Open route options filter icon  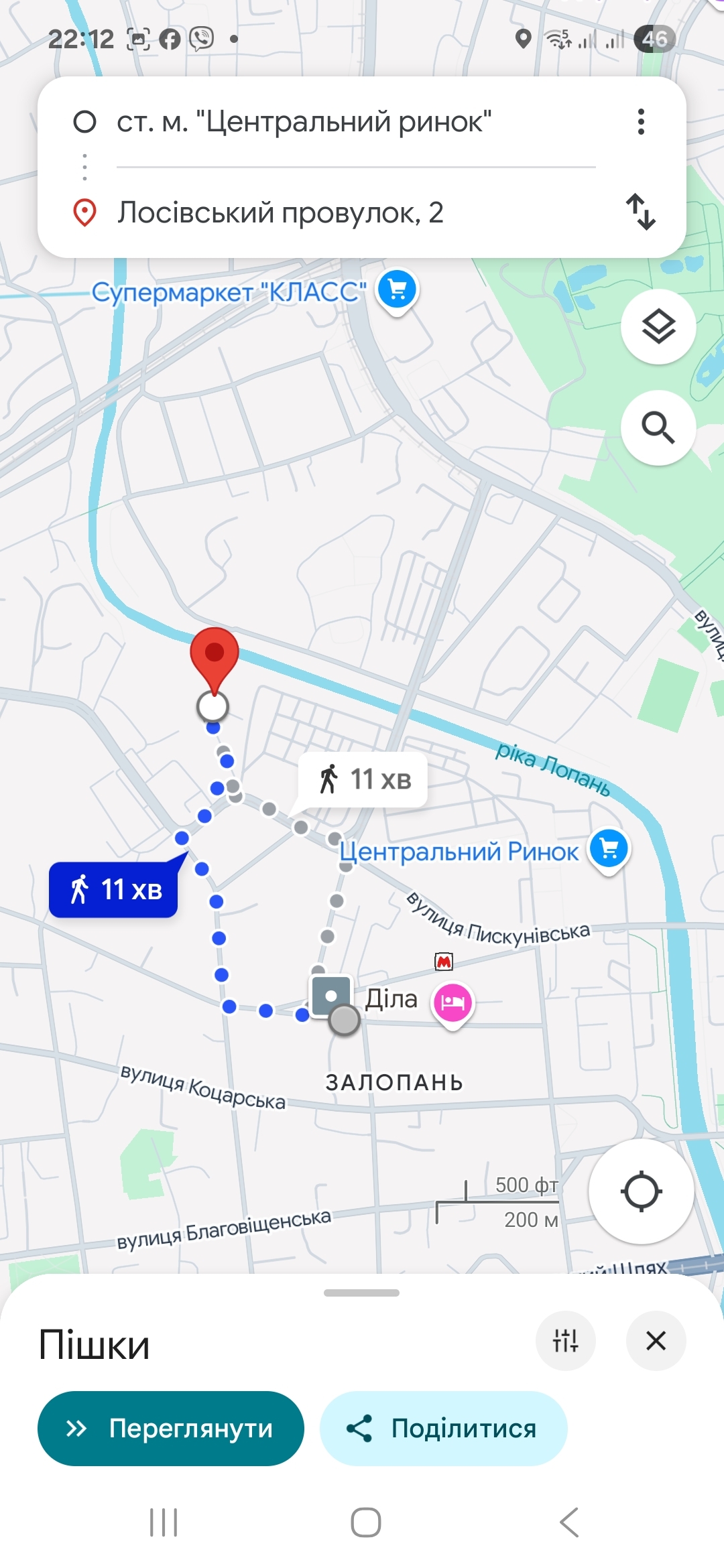pyautogui.click(x=565, y=1341)
